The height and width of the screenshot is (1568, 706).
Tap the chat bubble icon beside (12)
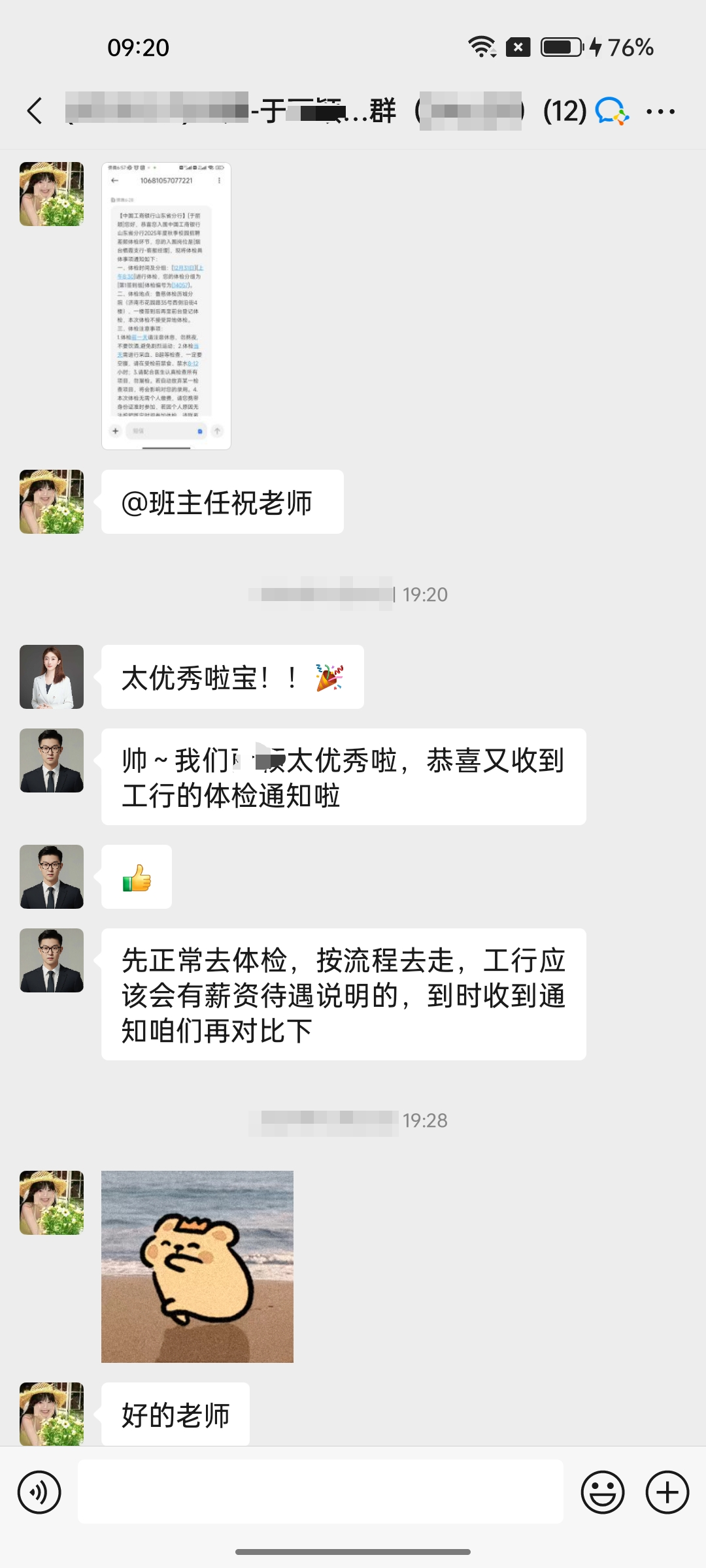[x=611, y=111]
